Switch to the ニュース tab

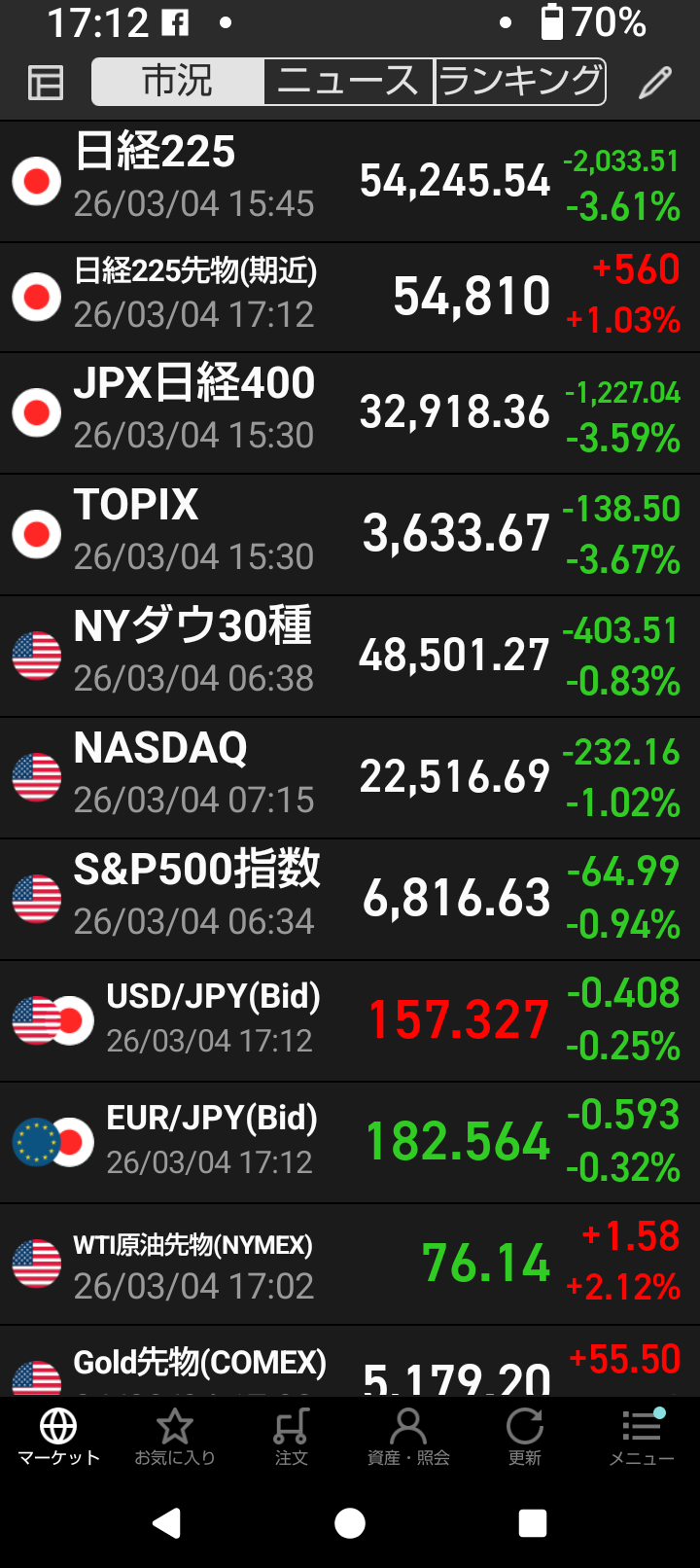(x=348, y=82)
